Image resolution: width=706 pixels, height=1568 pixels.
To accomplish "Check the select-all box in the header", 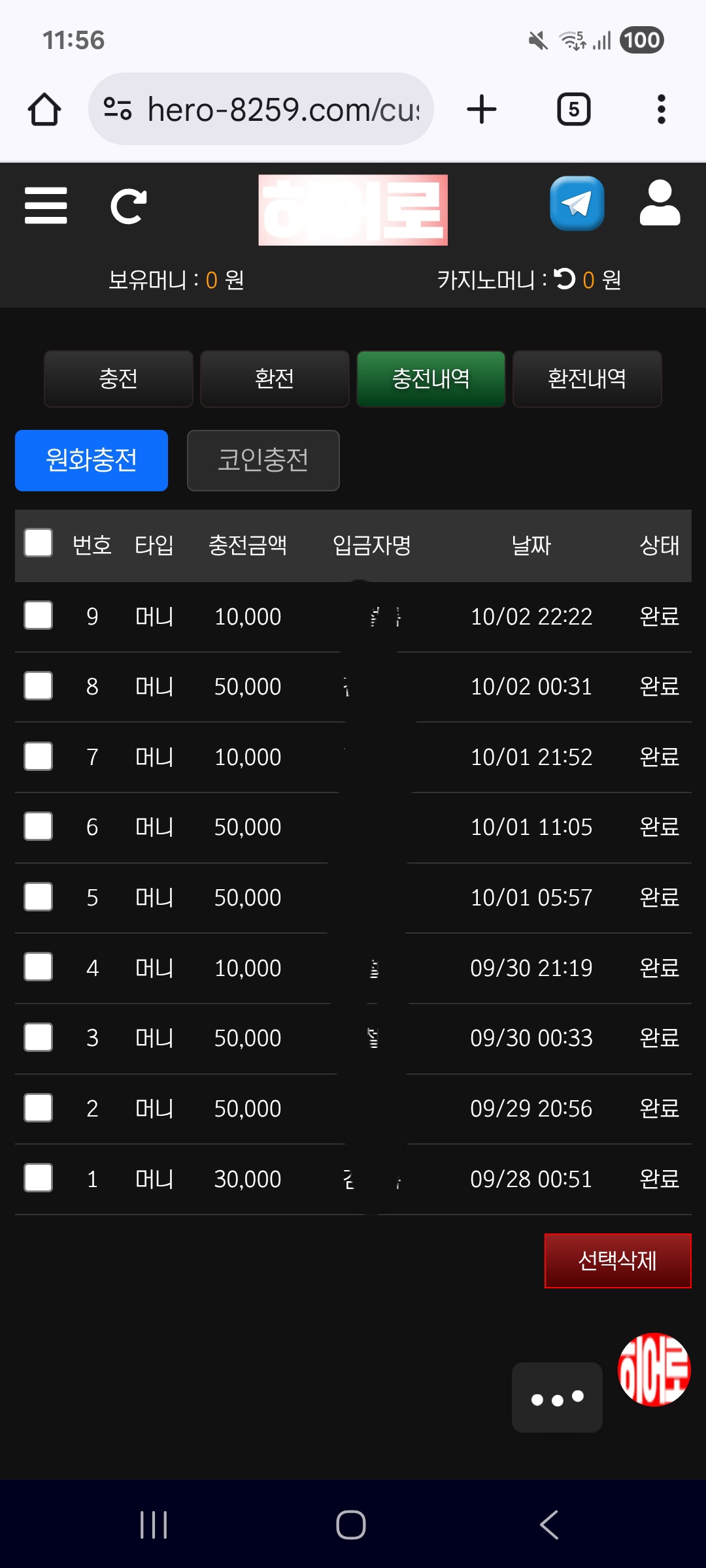I will (x=39, y=543).
